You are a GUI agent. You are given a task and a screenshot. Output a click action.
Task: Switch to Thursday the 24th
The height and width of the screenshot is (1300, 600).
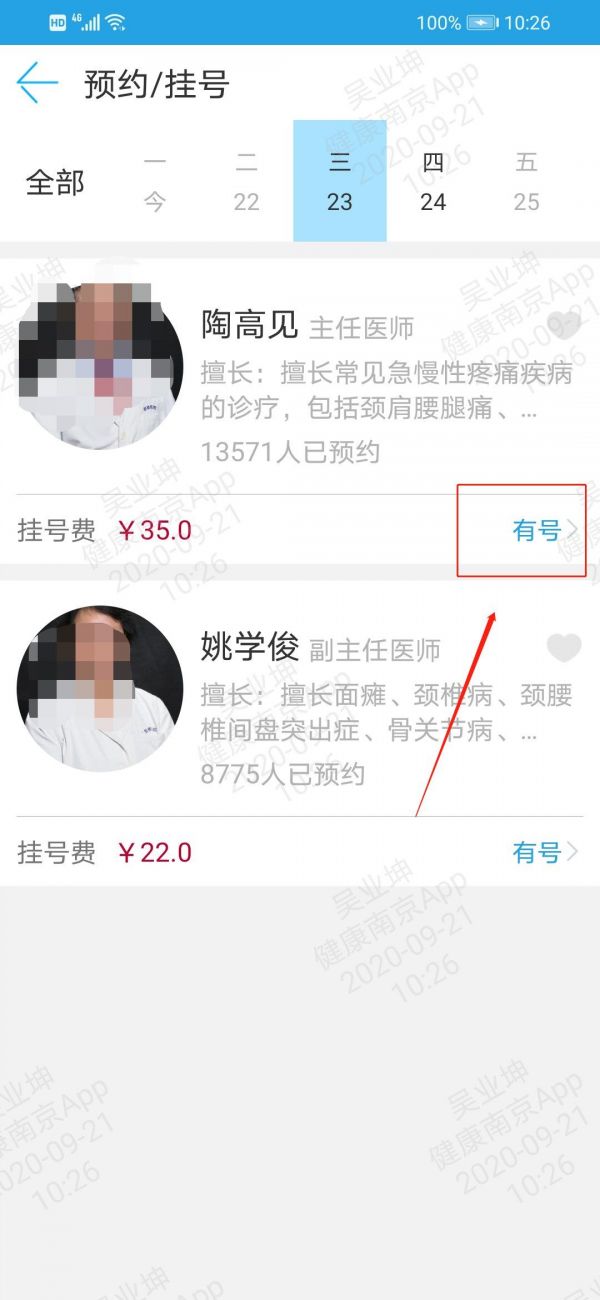433,182
